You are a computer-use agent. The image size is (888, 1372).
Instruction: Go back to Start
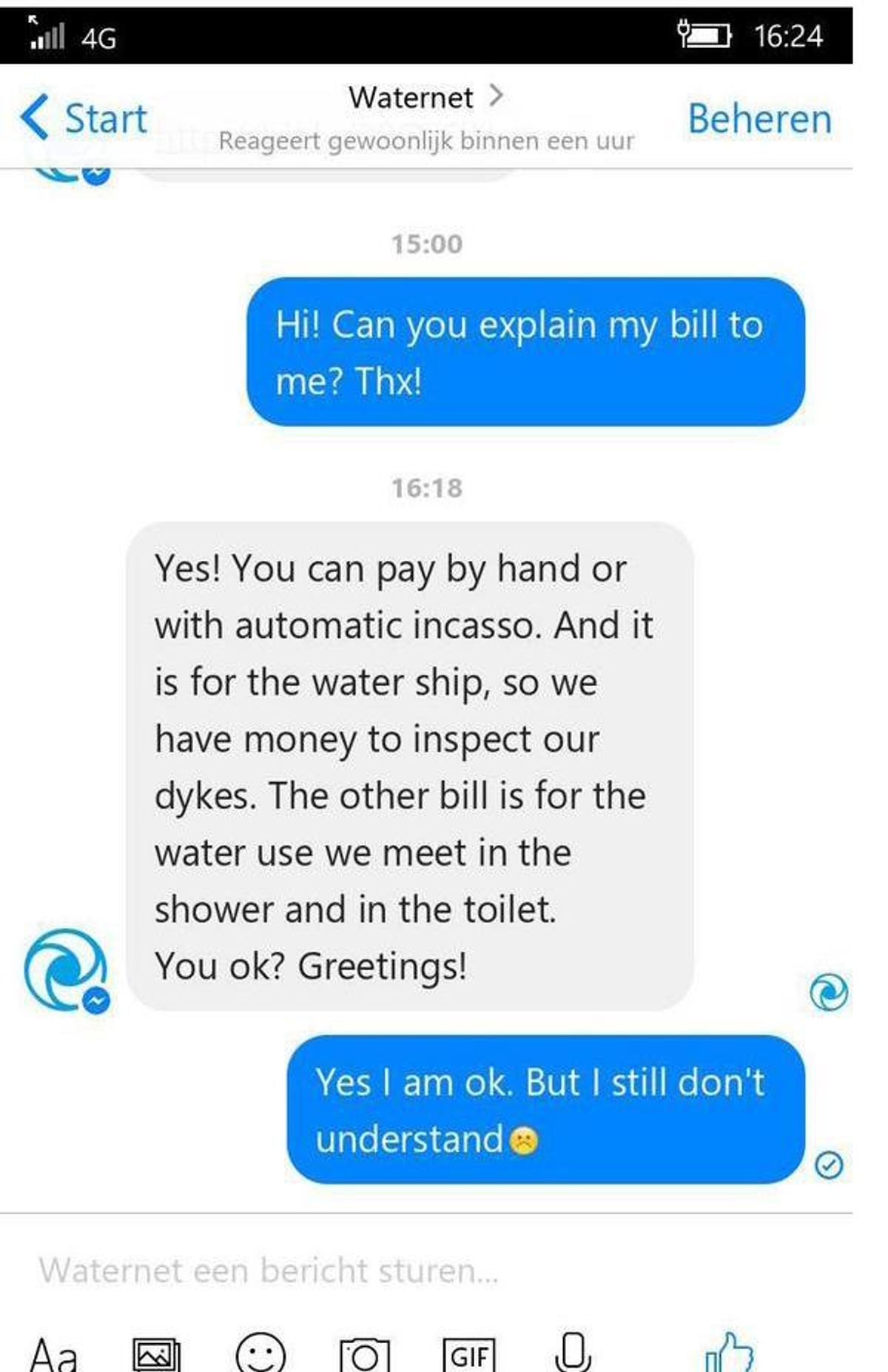(x=84, y=118)
